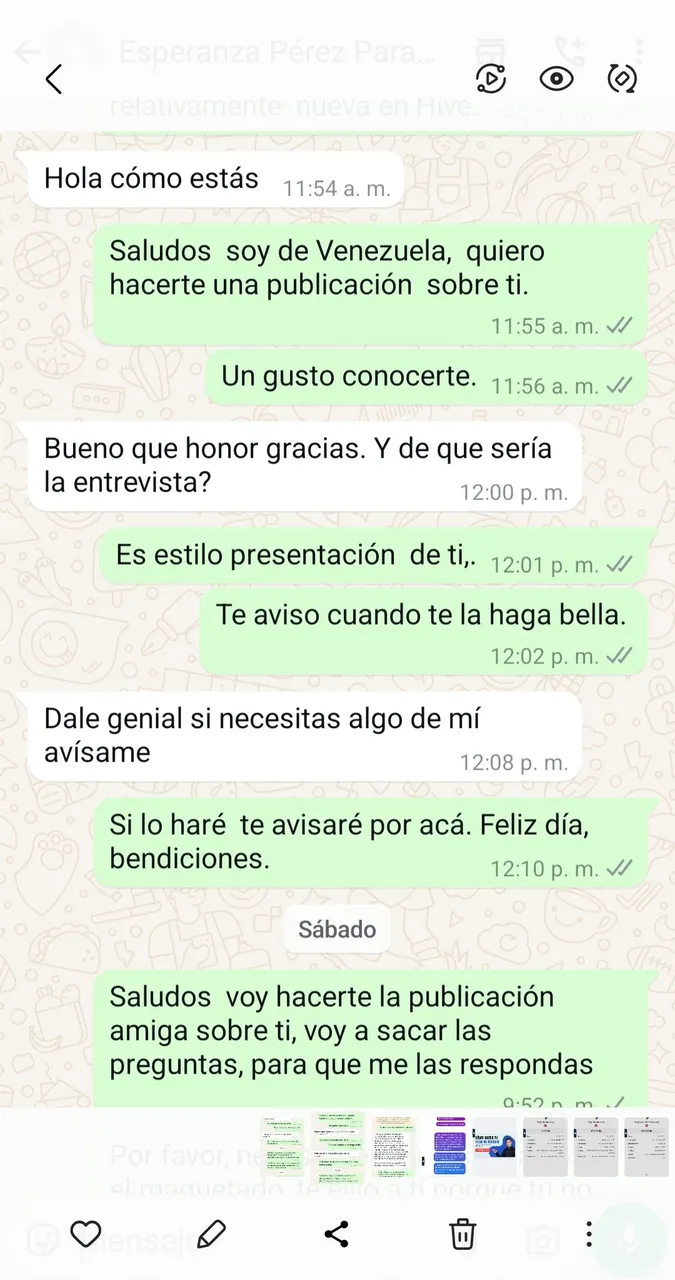The width and height of the screenshot is (675, 1280).
Task: Select the first green chat thumbnail
Action: pyautogui.click(x=283, y=1146)
